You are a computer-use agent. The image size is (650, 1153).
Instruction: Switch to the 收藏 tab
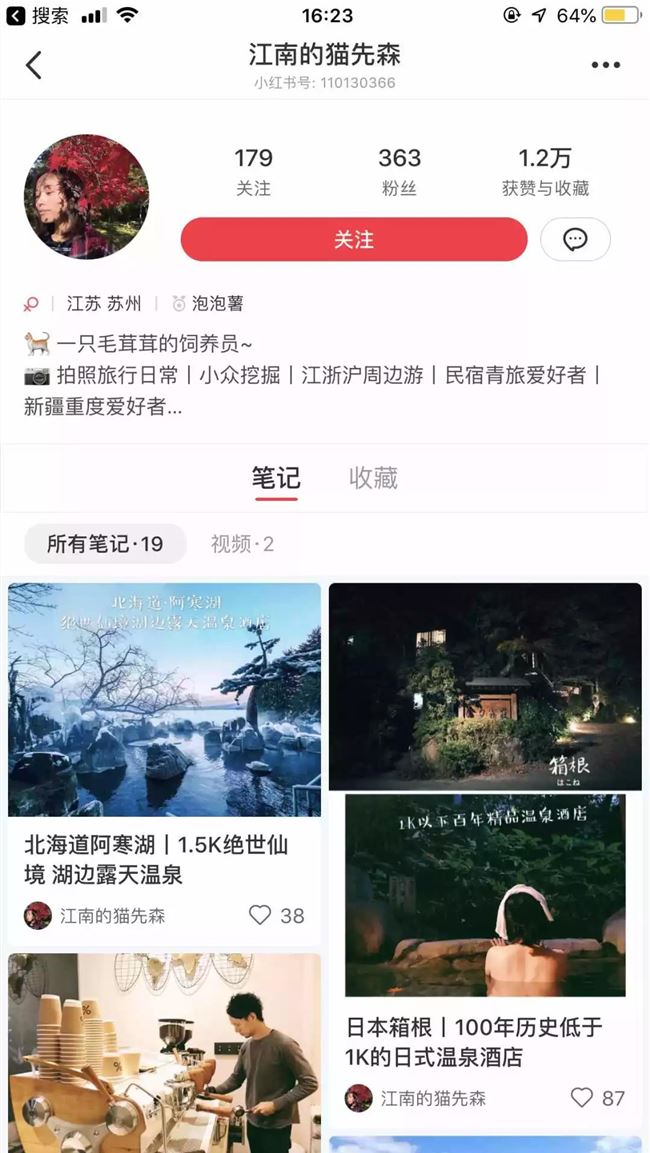(x=373, y=478)
